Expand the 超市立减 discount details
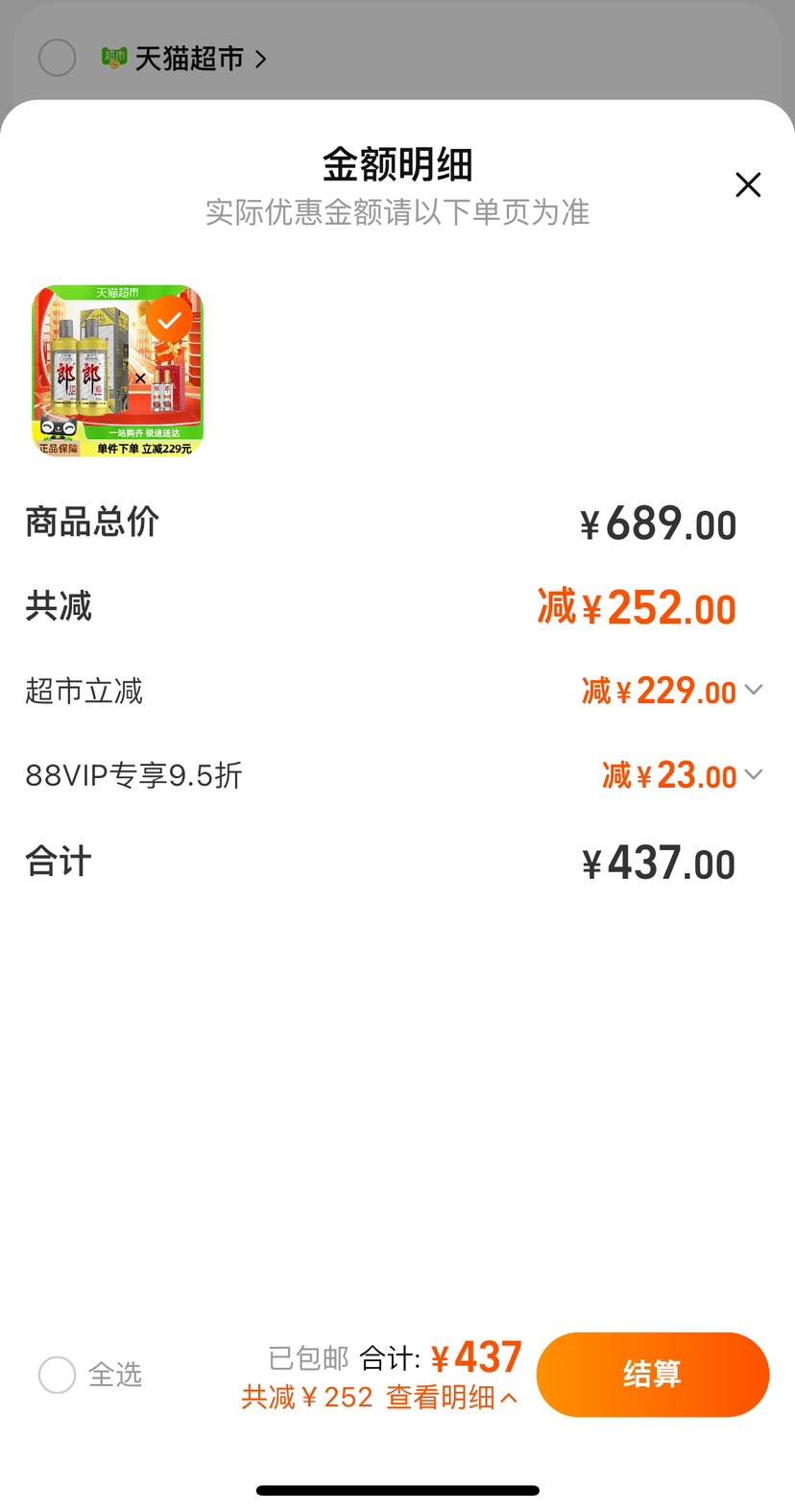This screenshot has height=1512, width=795. pos(755,691)
